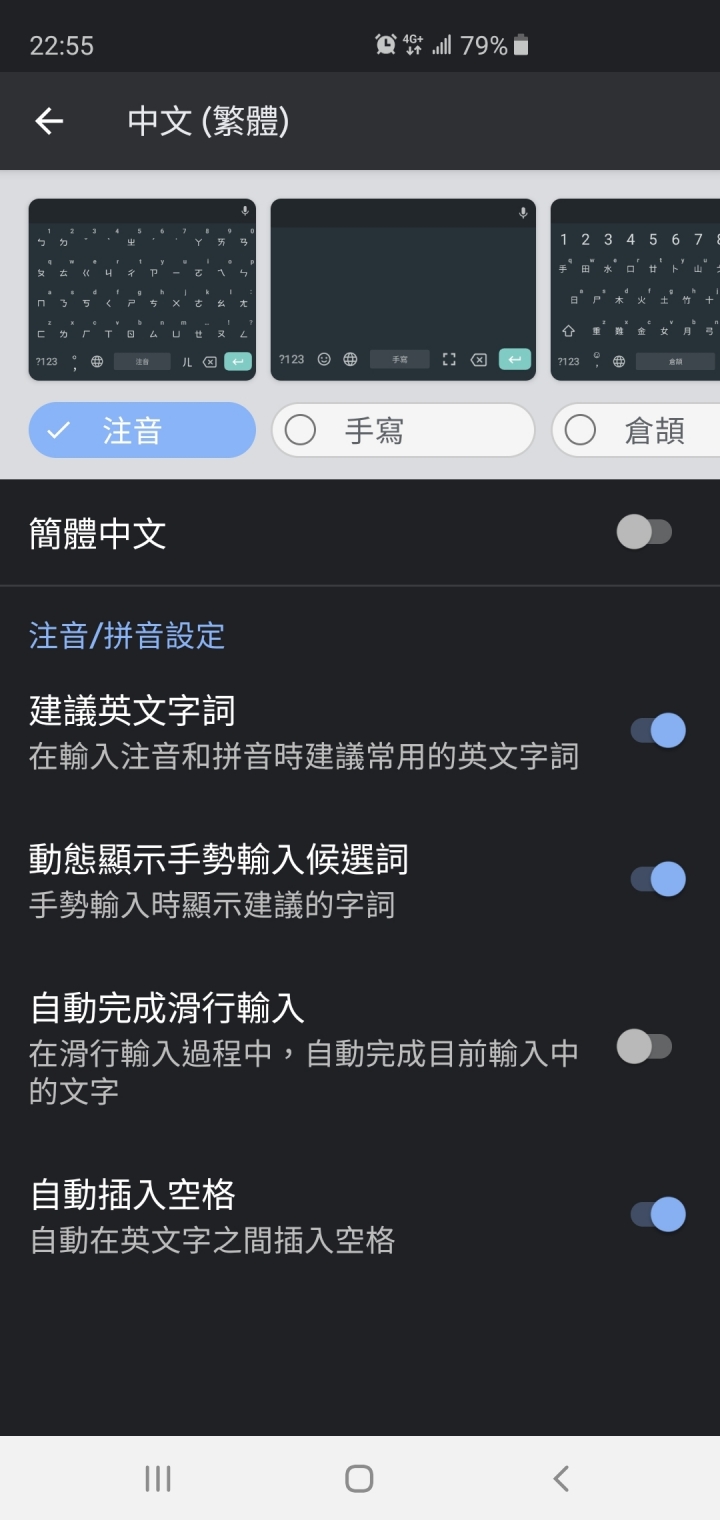
Task: Tap the selected 注音 layout chip
Action: [142, 430]
